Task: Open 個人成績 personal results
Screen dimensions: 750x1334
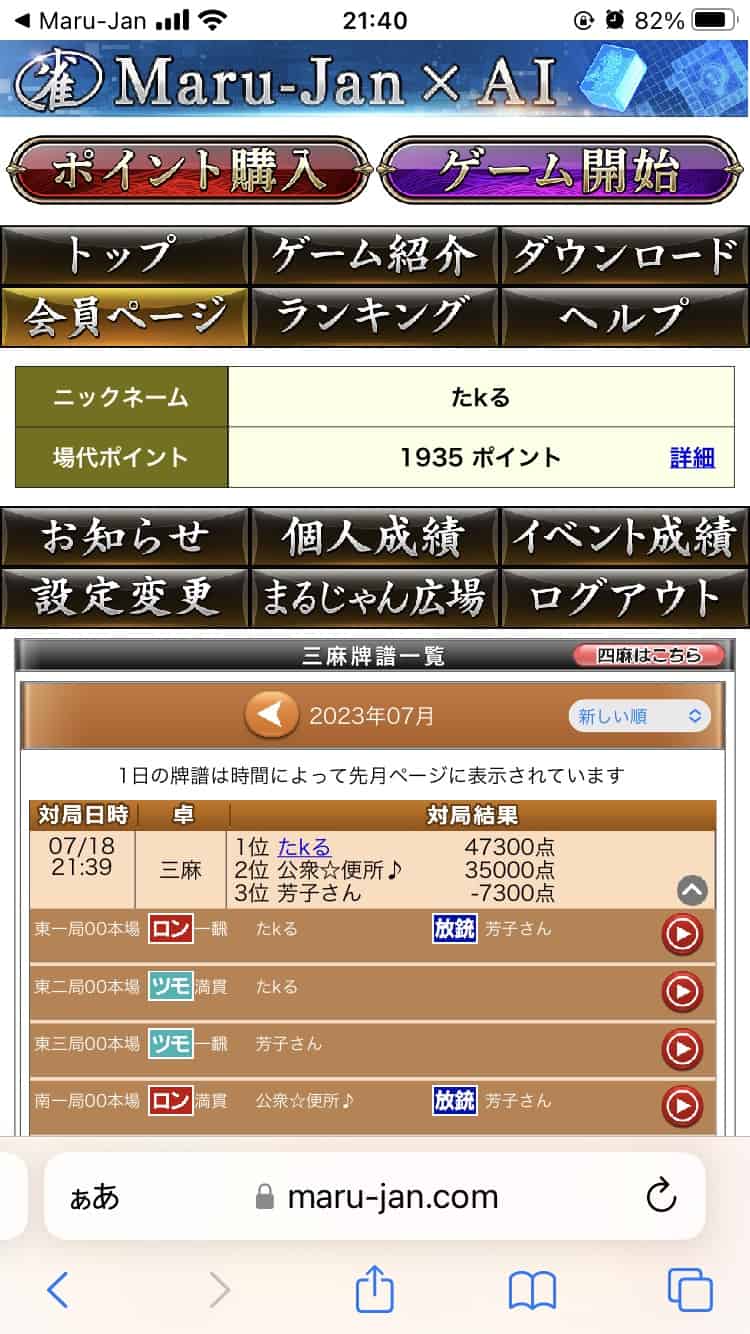Action: coord(375,537)
